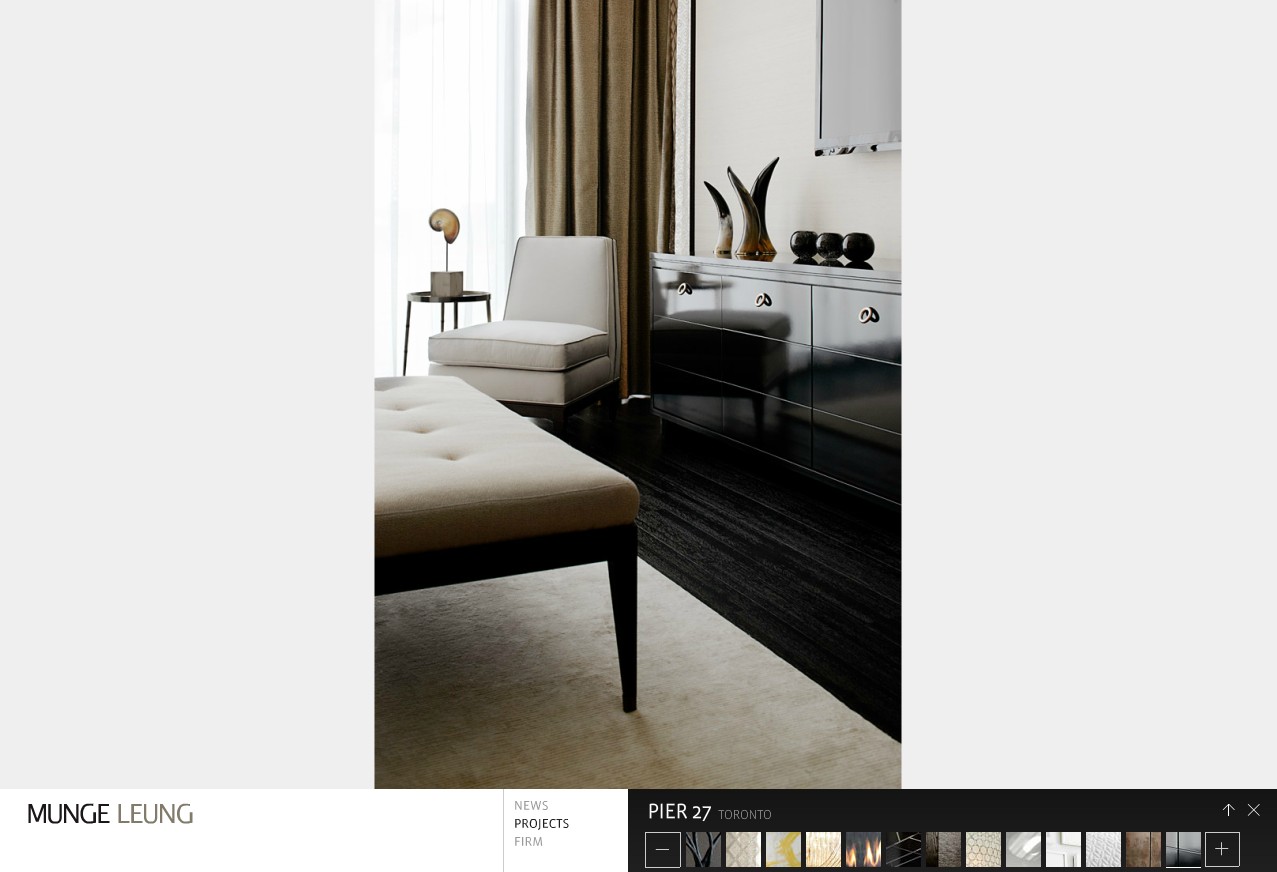The width and height of the screenshot is (1277, 872).
Task: Go to Munge Leung home via logo
Action: (x=110, y=814)
